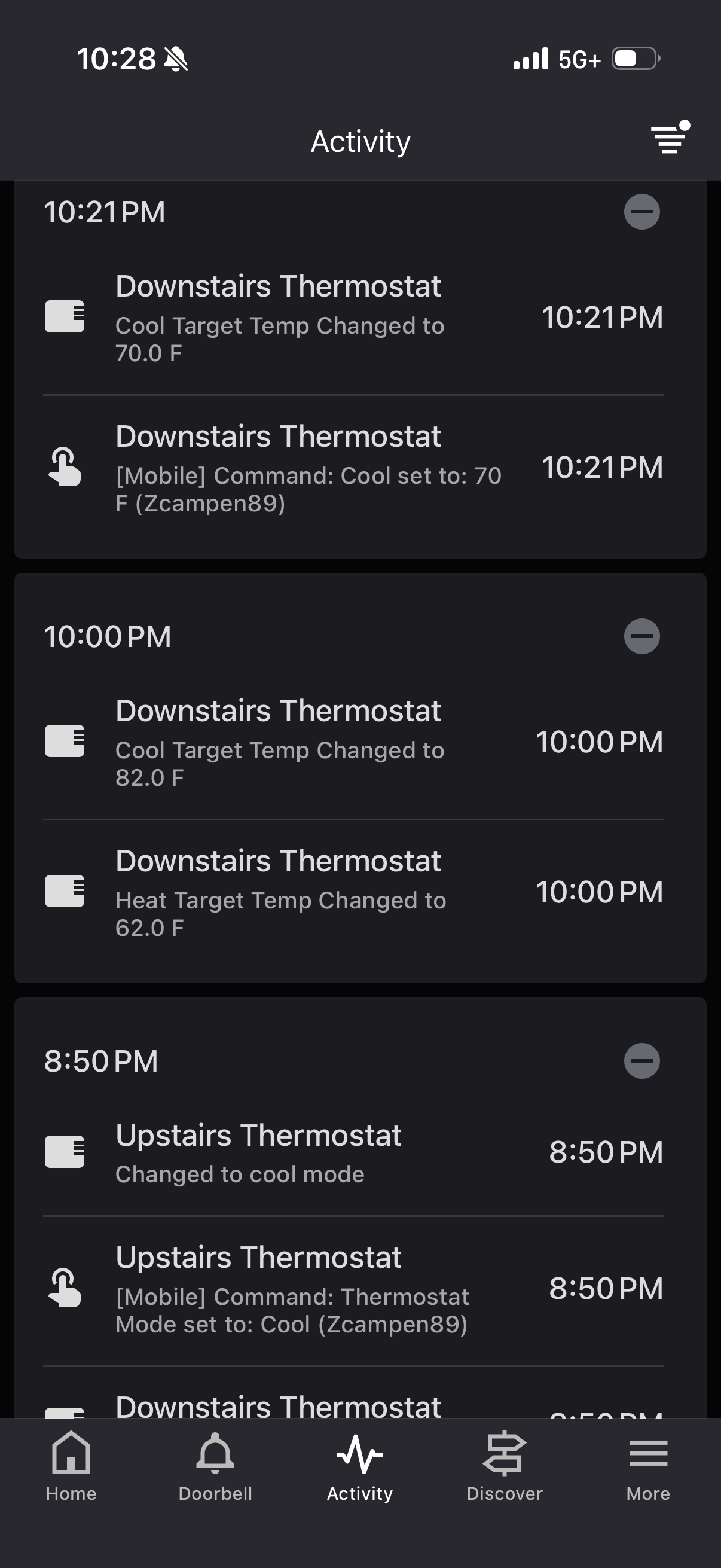This screenshot has height=1568, width=721.
Task: Open the Thermostat Mode set to Cool command
Action: 353,1289
